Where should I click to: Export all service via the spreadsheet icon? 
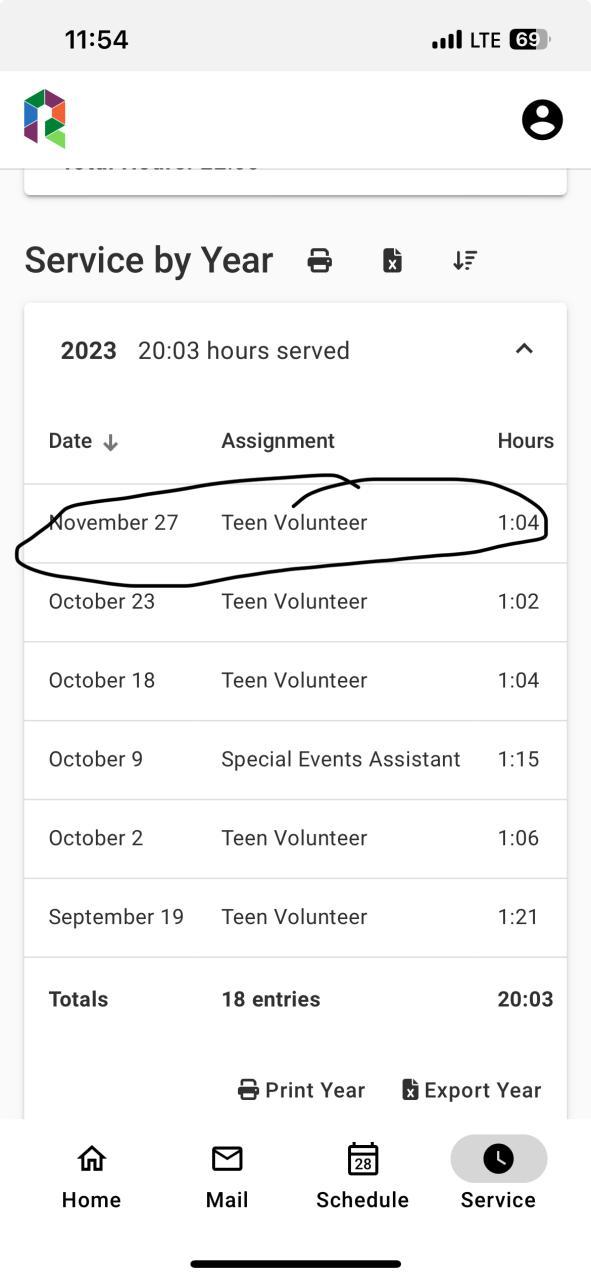[393, 261]
